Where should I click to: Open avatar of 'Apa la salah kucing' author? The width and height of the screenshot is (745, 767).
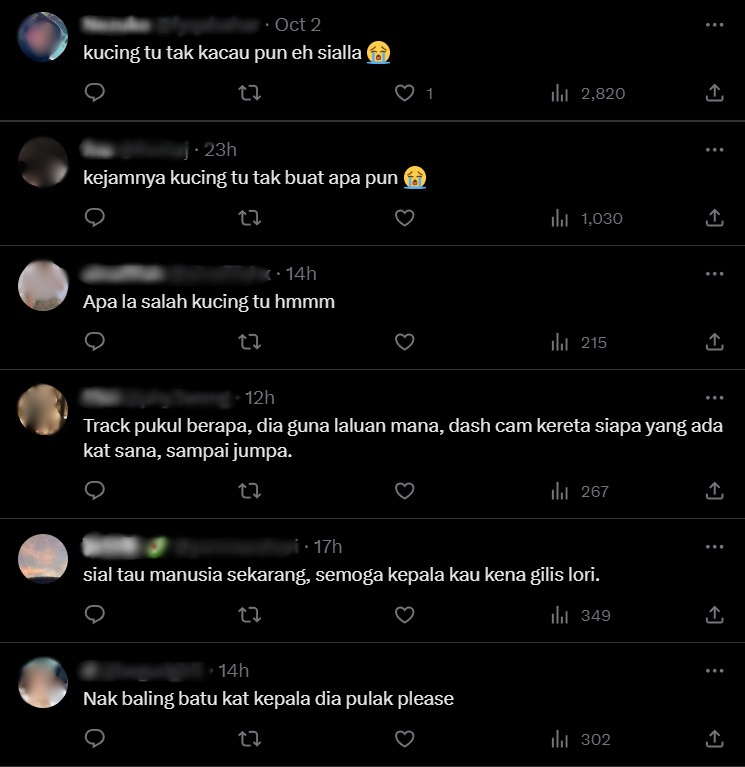click(43, 285)
